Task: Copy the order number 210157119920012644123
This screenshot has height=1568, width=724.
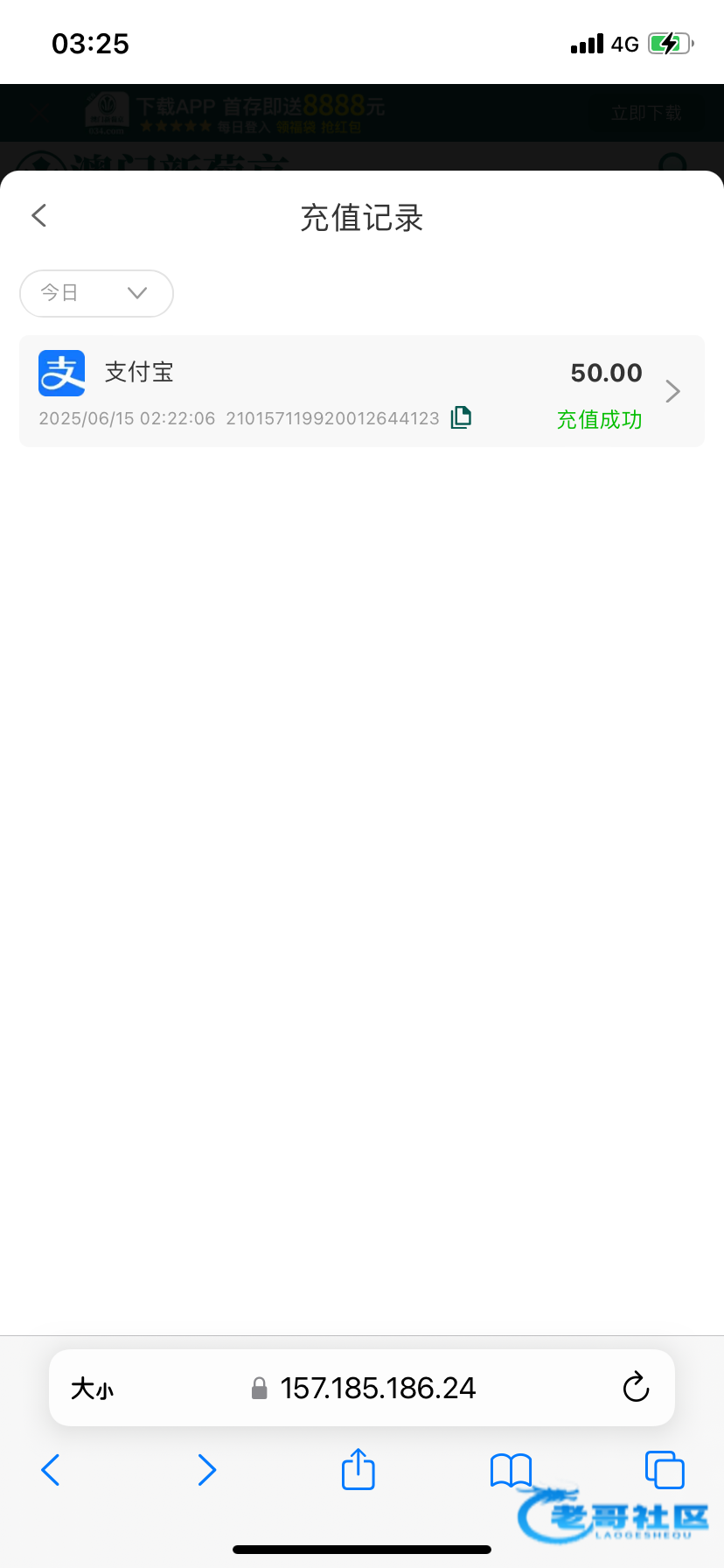Action: pyautogui.click(x=461, y=417)
